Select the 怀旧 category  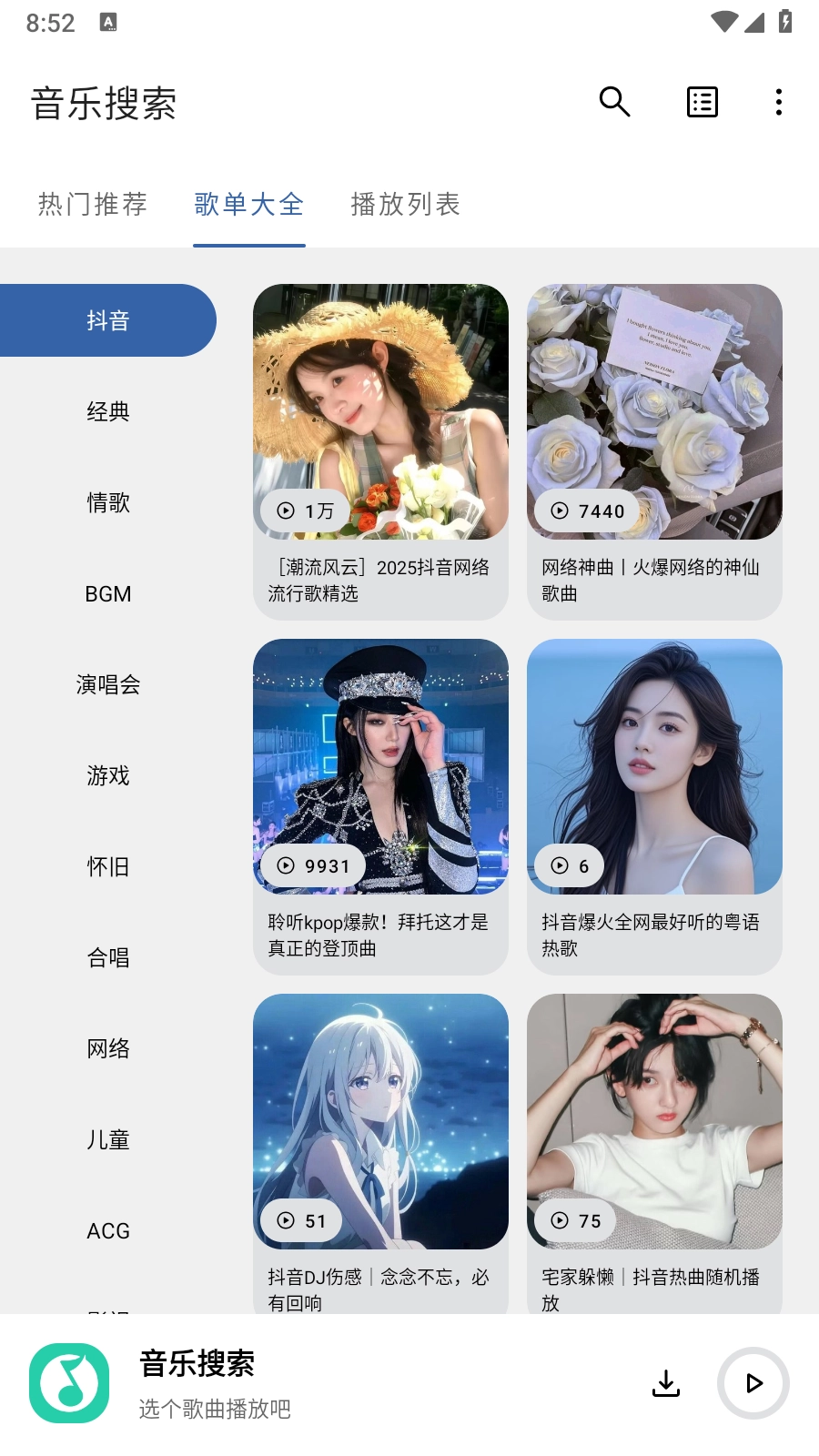tap(108, 866)
